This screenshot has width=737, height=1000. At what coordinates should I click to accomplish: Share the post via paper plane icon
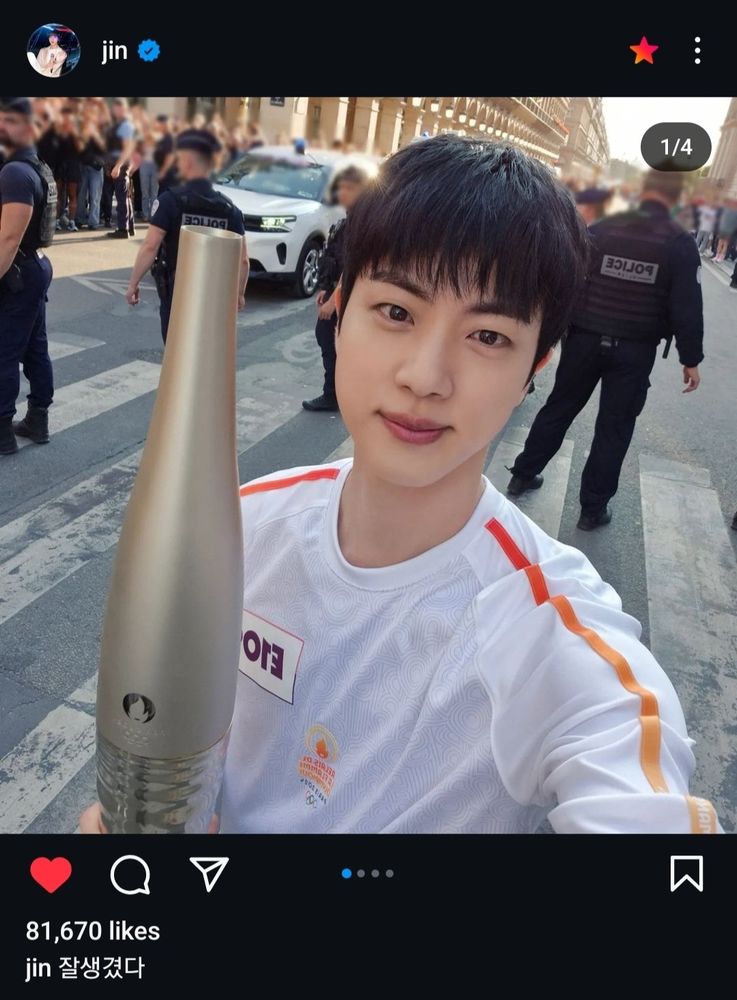[209, 873]
